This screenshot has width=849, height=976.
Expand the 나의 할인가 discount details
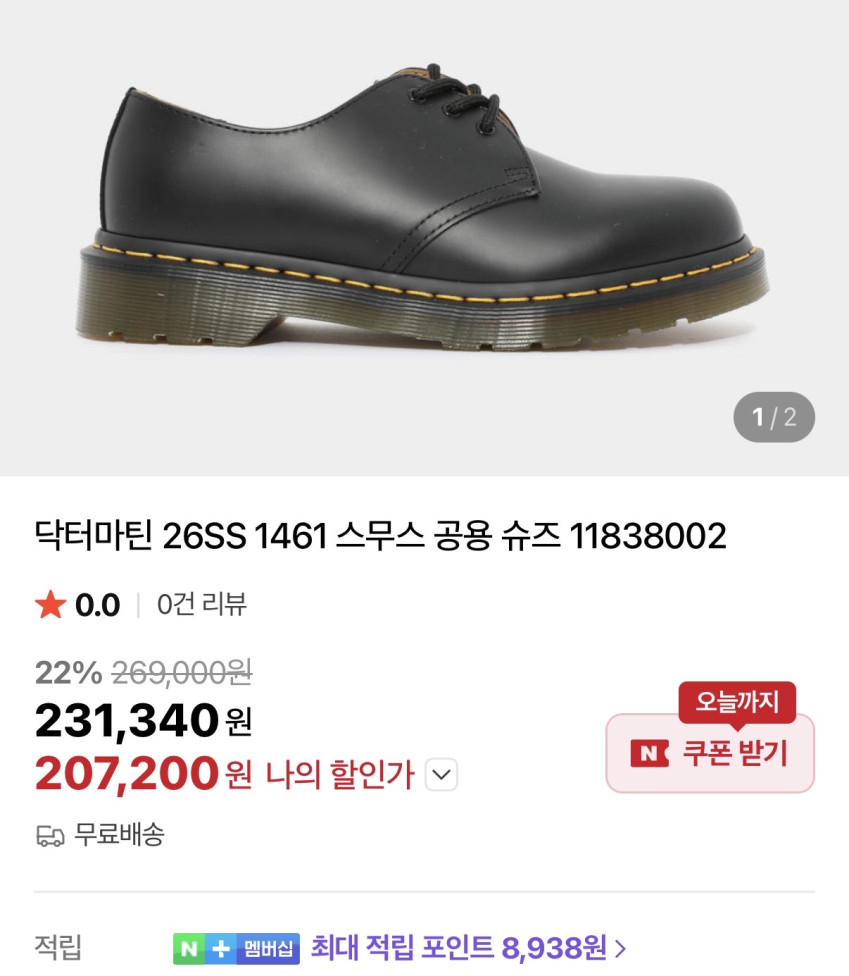pos(442,775)
